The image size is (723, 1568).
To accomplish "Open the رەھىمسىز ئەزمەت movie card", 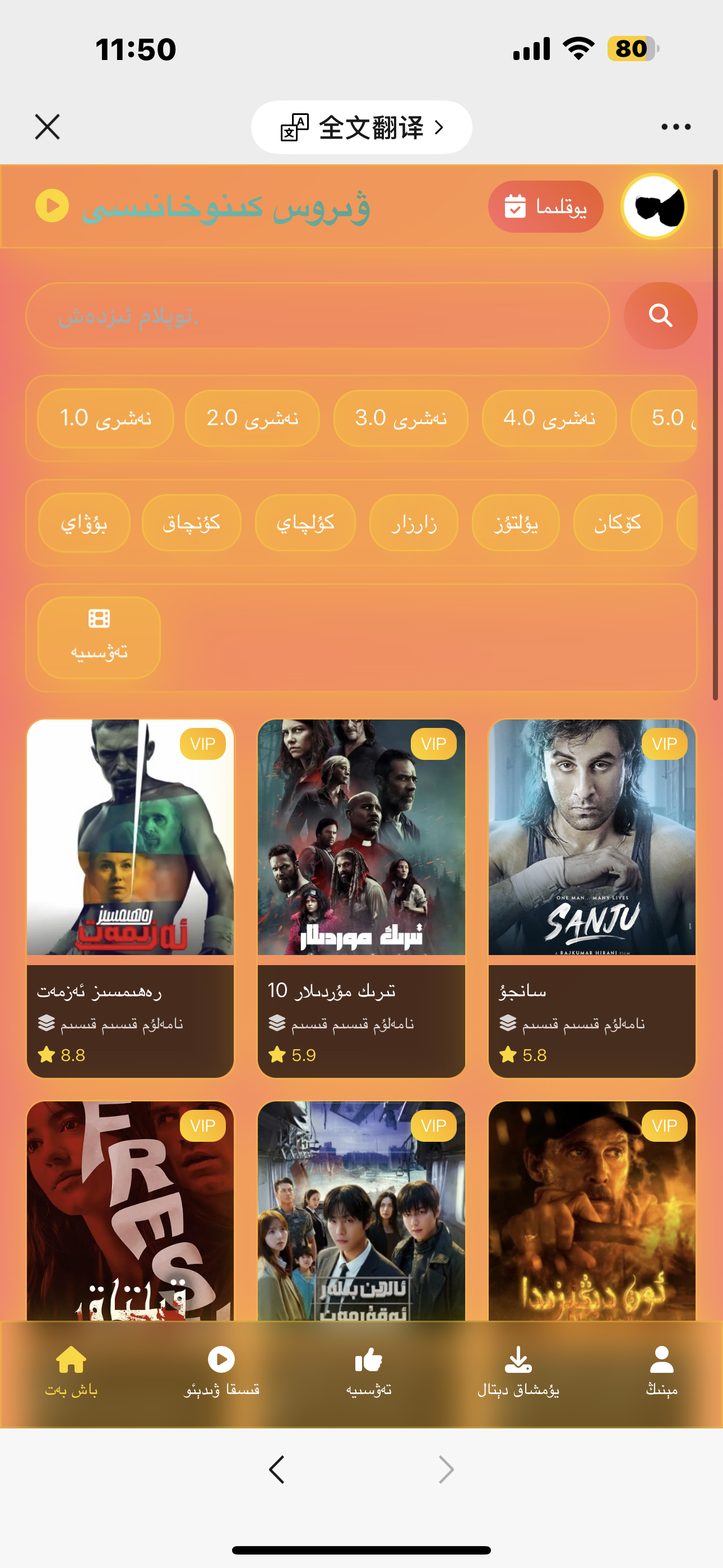I will coord(130,898).
